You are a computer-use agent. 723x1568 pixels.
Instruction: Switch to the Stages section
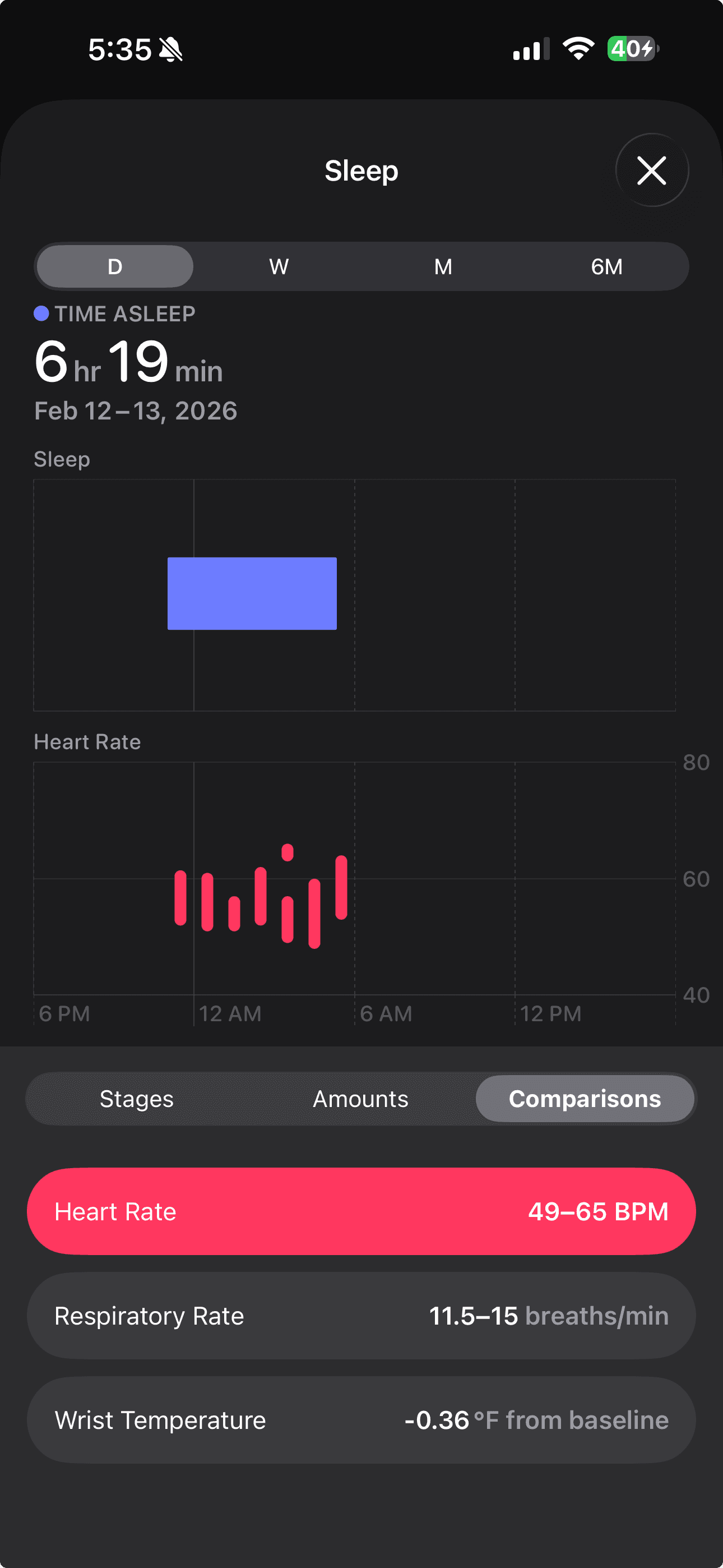(x=137, y=1098)
